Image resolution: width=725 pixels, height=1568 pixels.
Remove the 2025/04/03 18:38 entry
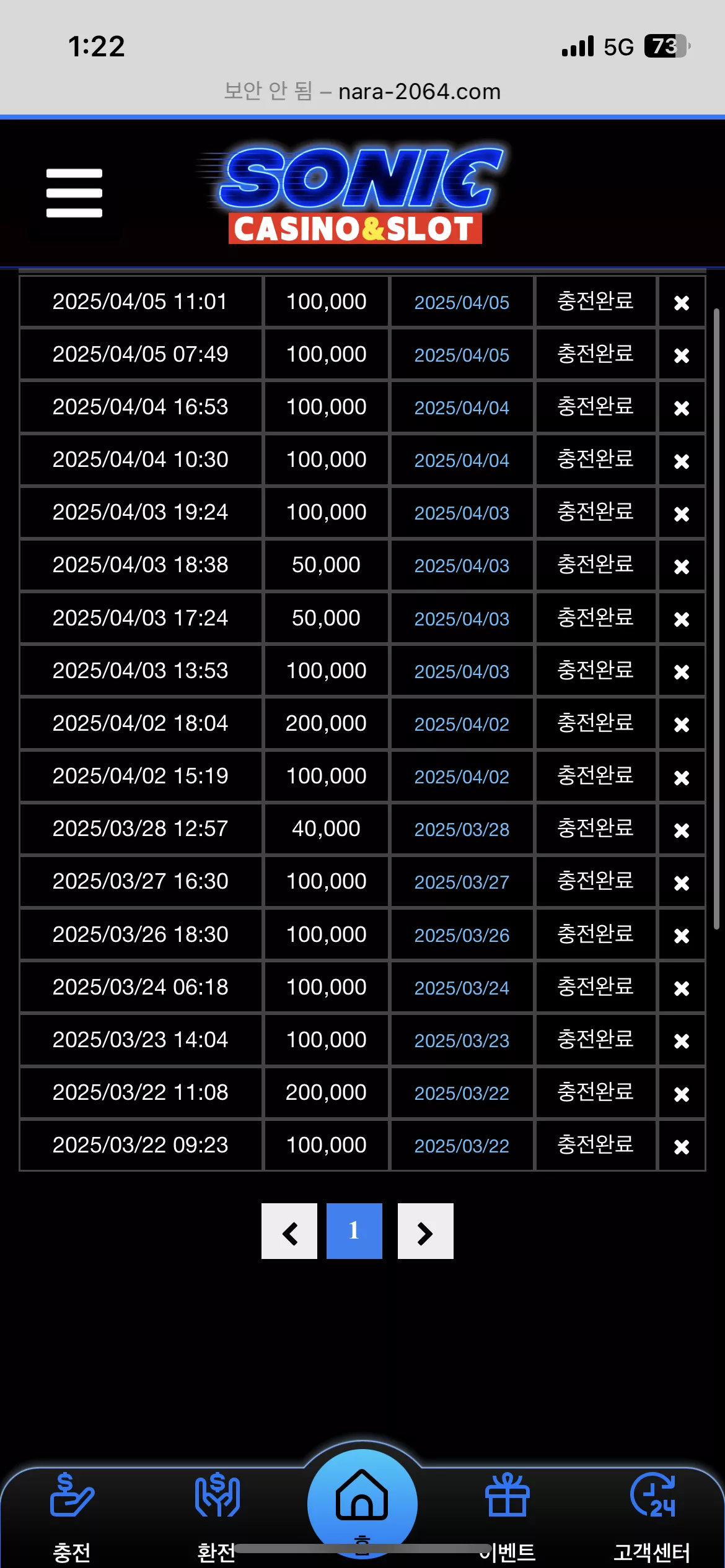coord(682,566)
